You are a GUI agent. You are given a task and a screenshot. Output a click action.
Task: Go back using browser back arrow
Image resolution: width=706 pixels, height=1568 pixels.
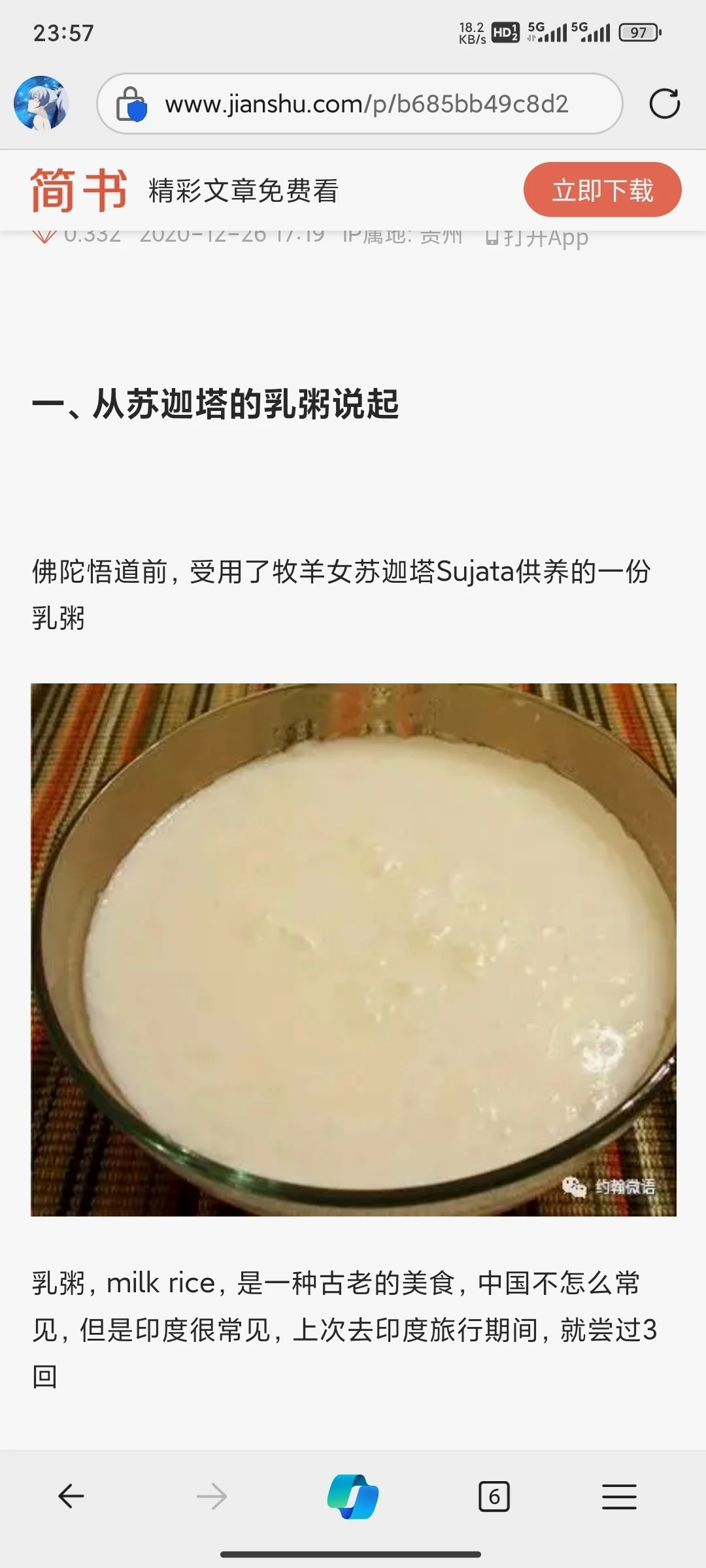tap(71, 1496)
